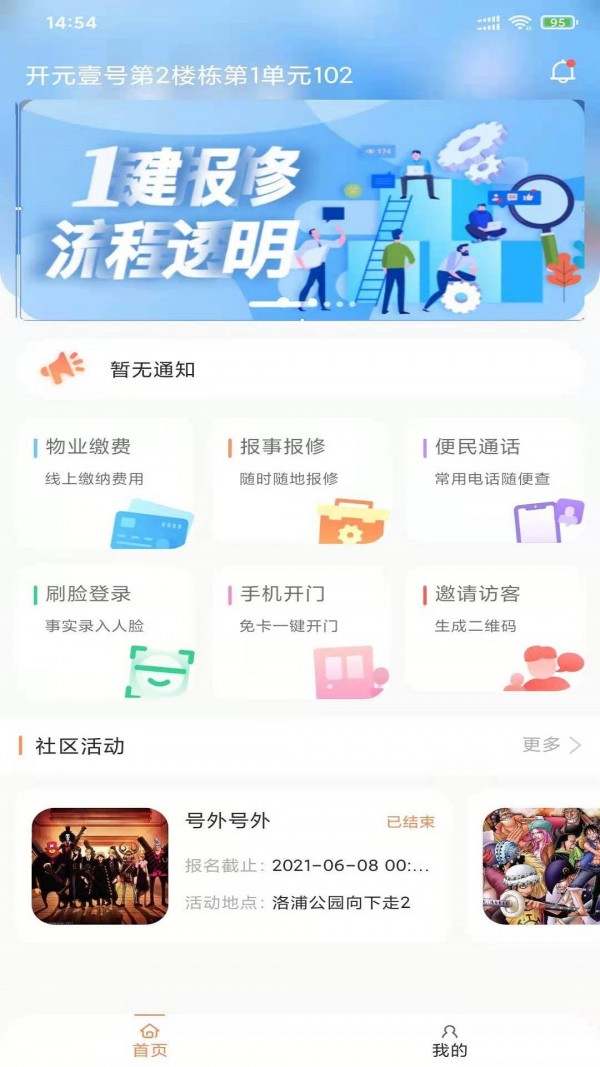
Task: Select the 报事报修 repair card
Action: point(300,482)
